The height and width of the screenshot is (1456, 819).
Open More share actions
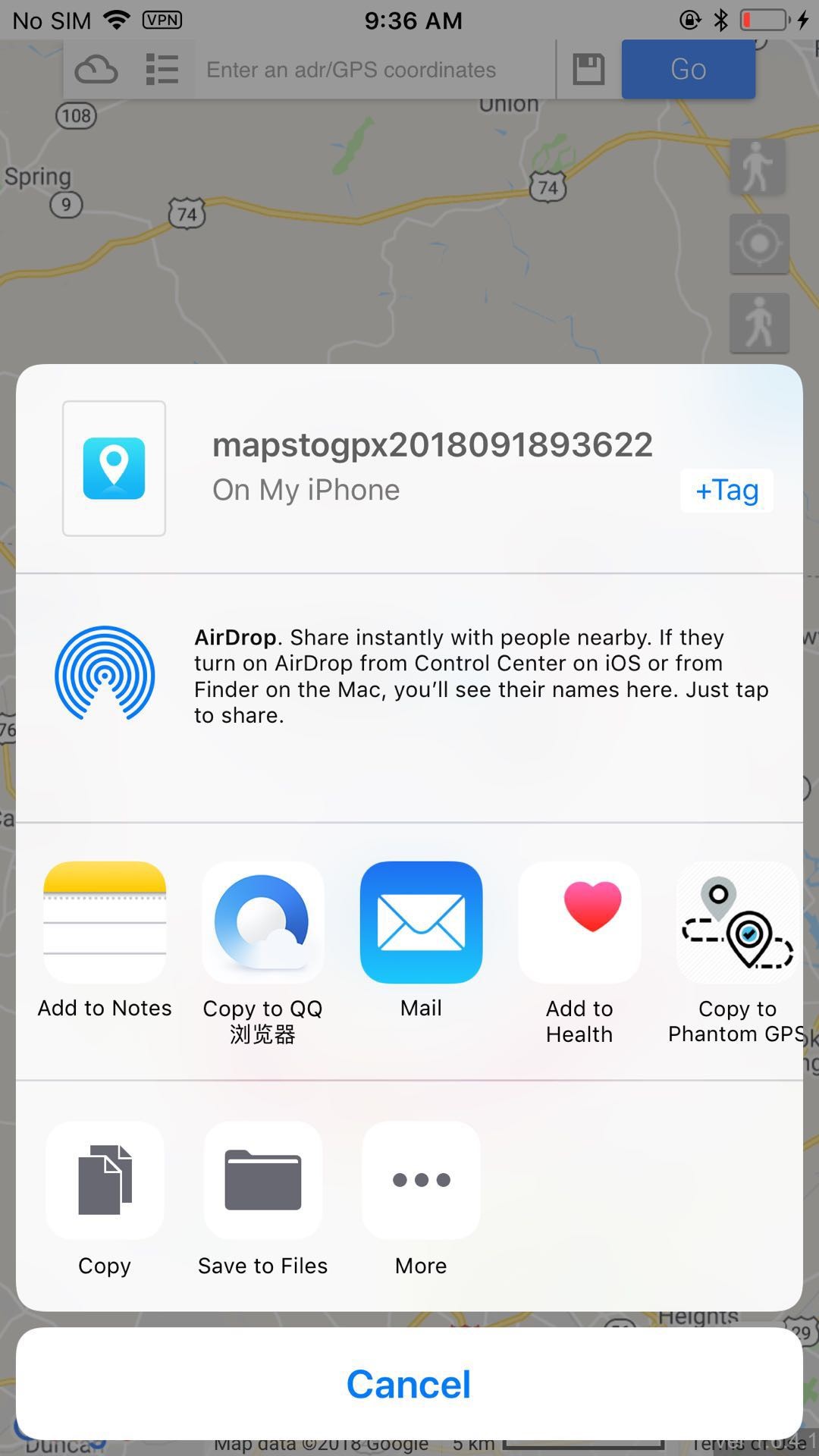pyautogui.click(x=421, y=1180)
